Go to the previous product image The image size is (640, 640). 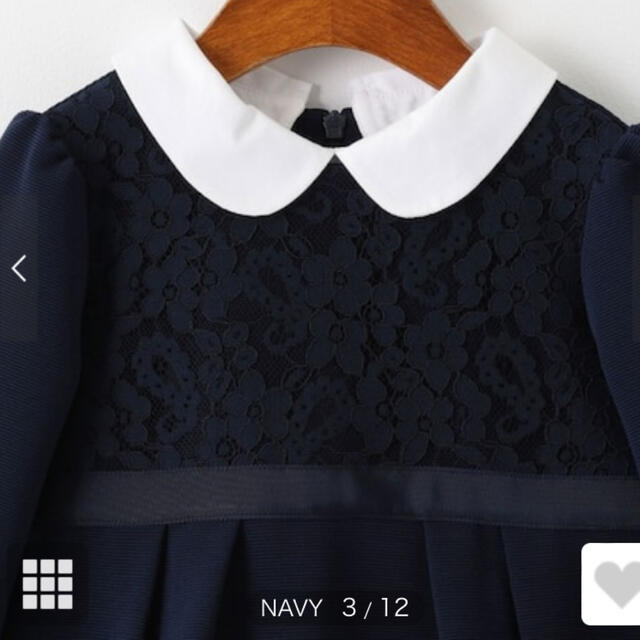coord(19,268)
